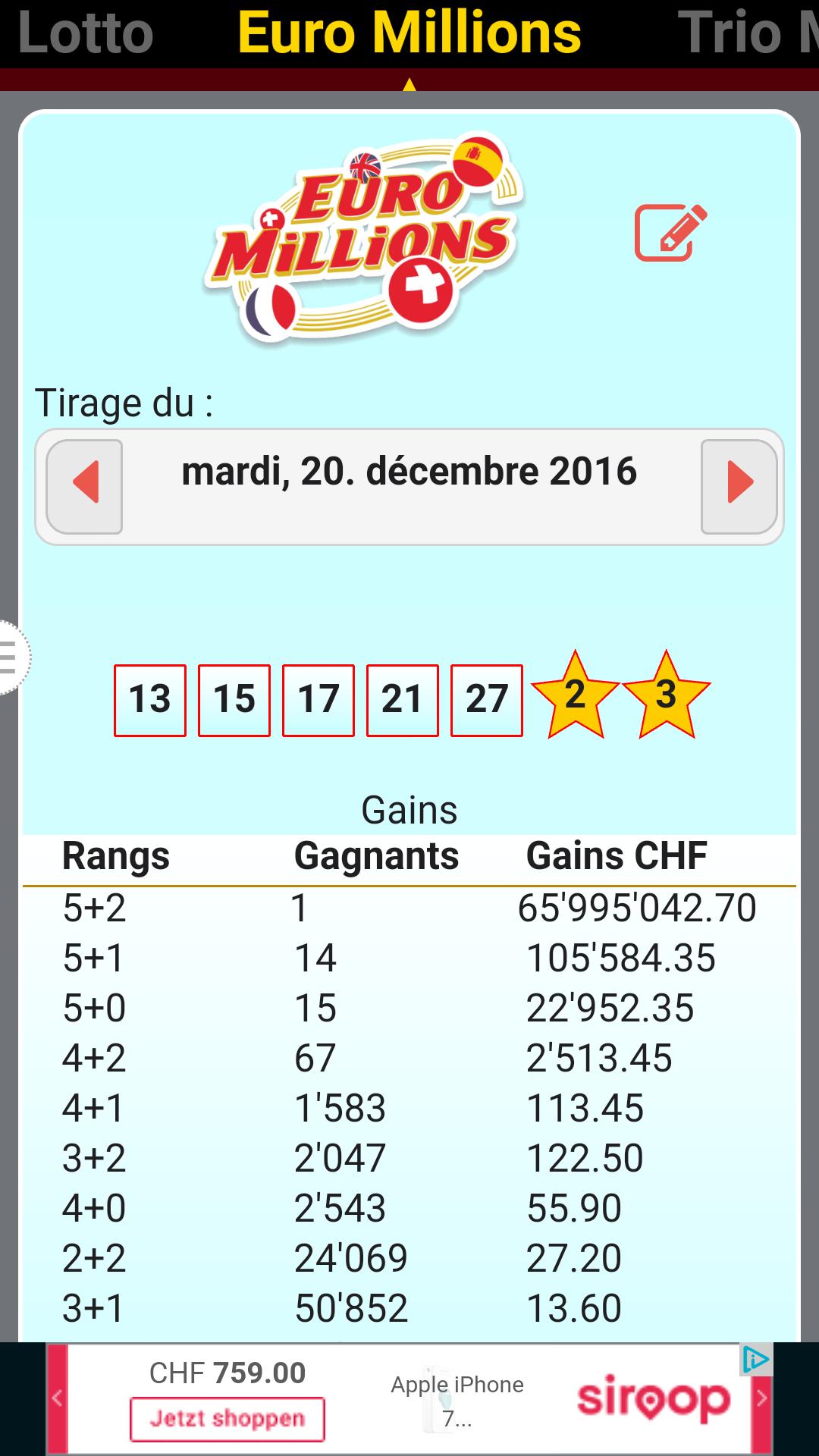The height and width of the screenshot is (1456, 819).
Task: Switch to the Lotto tab
Action: (87, 32)
